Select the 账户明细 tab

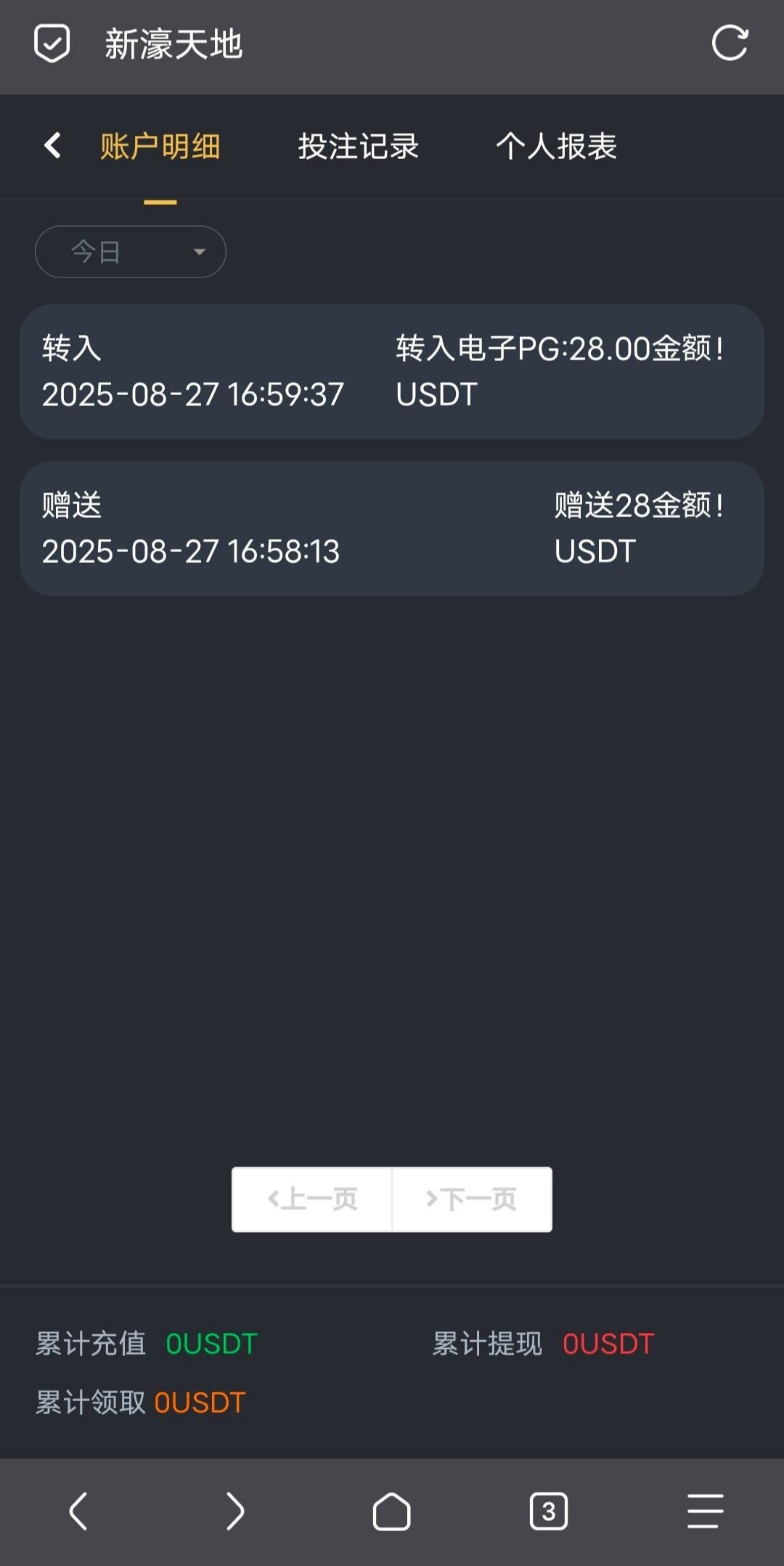[160, 146]
